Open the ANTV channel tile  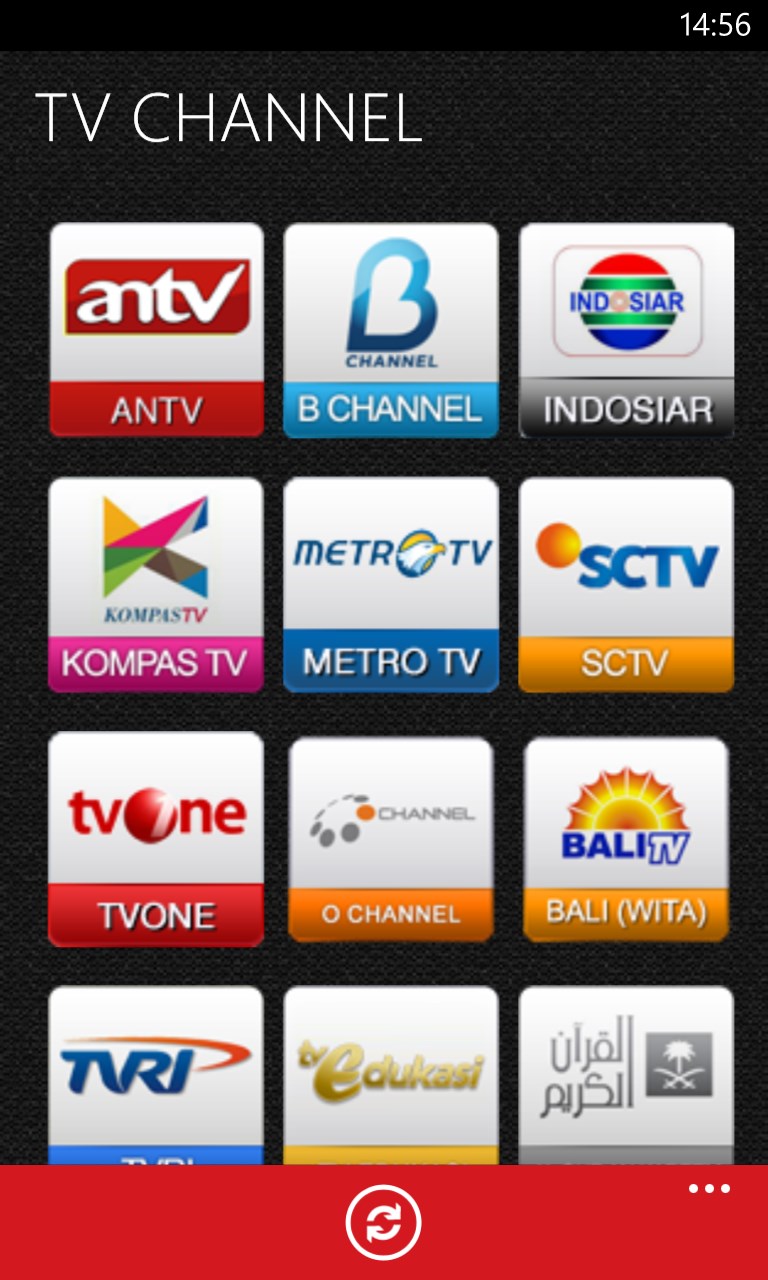pos(156,330)
